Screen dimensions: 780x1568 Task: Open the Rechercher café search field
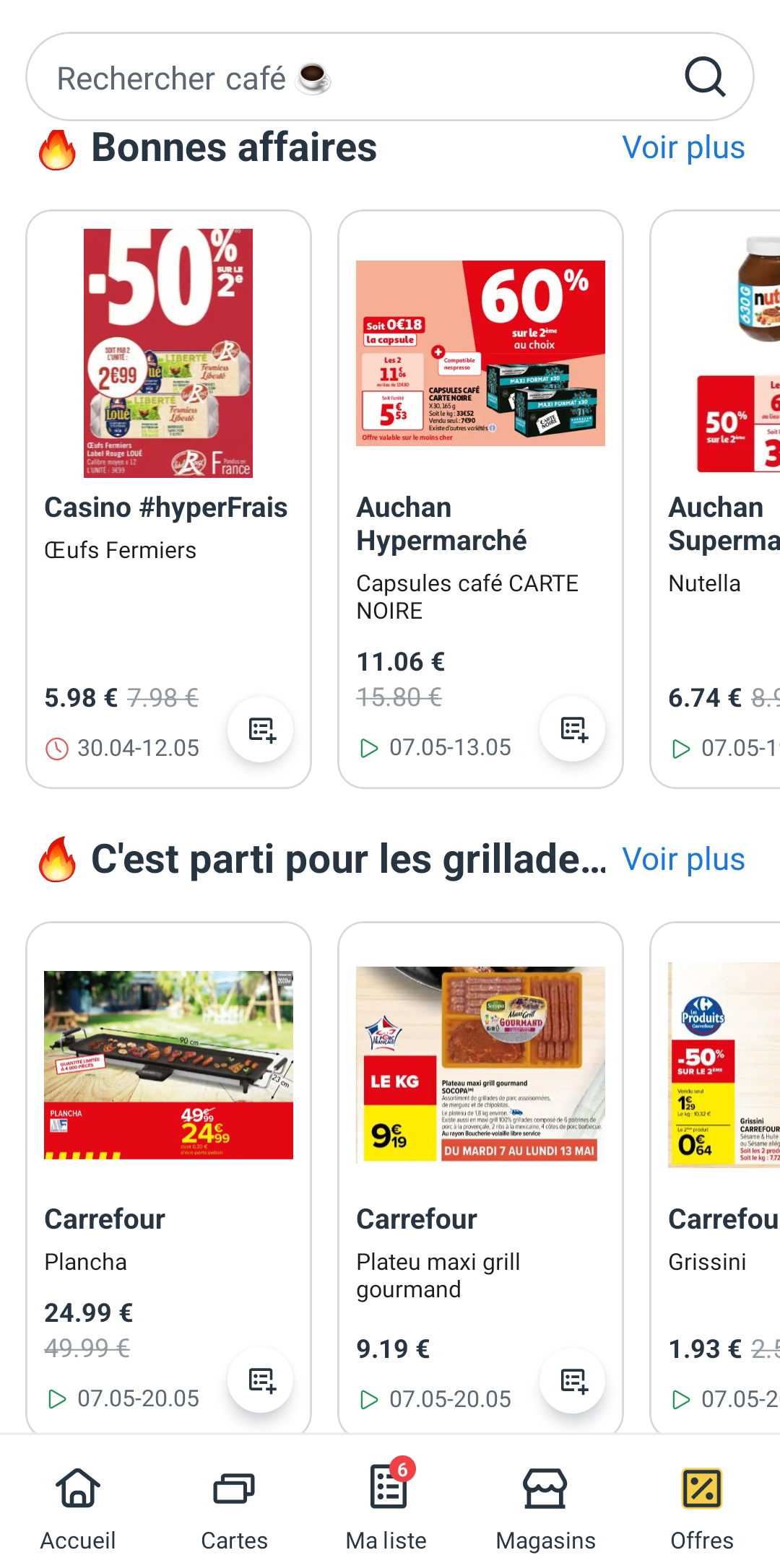(347, 77)
